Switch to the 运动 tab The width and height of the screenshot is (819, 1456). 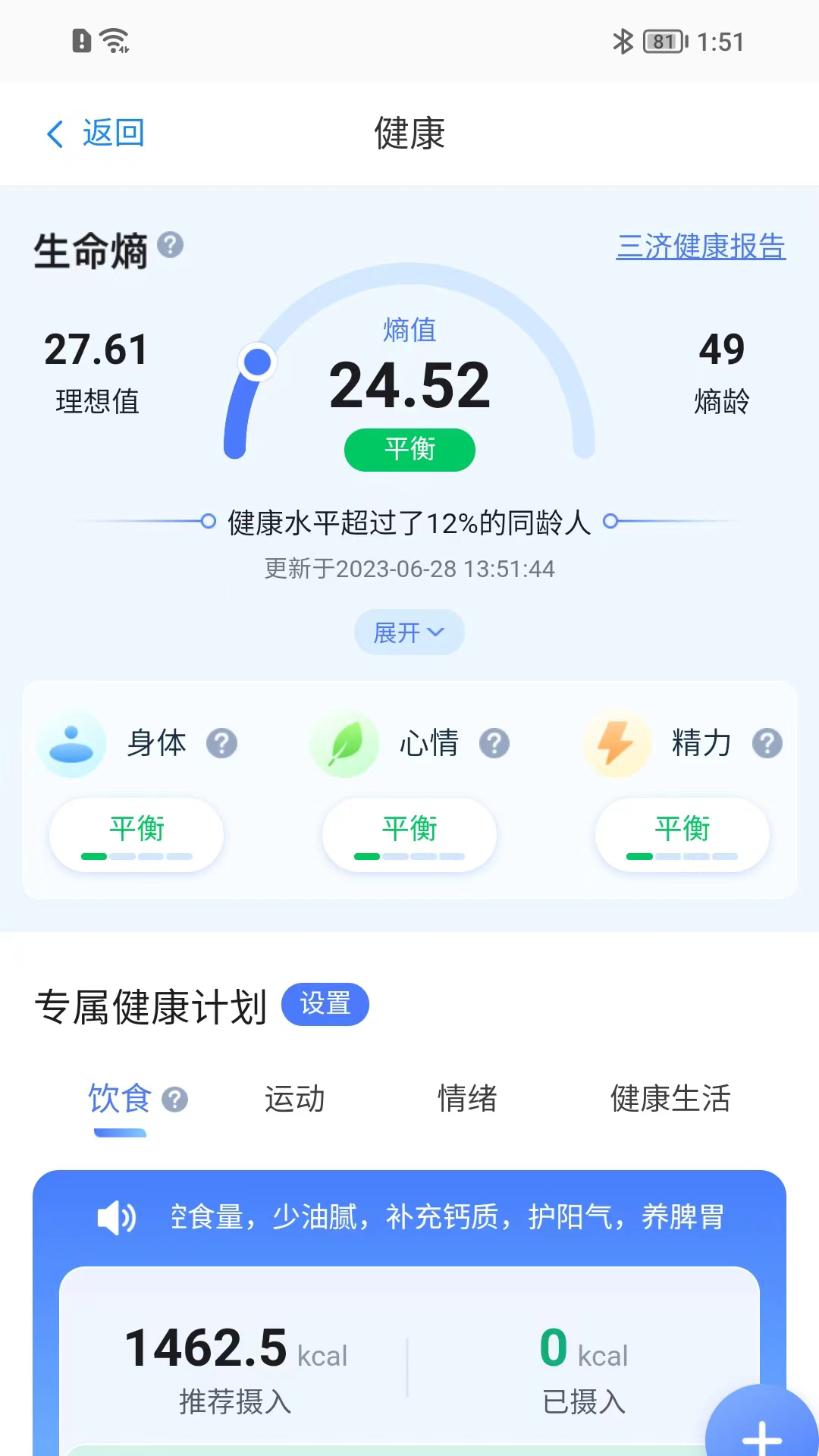295,1098
